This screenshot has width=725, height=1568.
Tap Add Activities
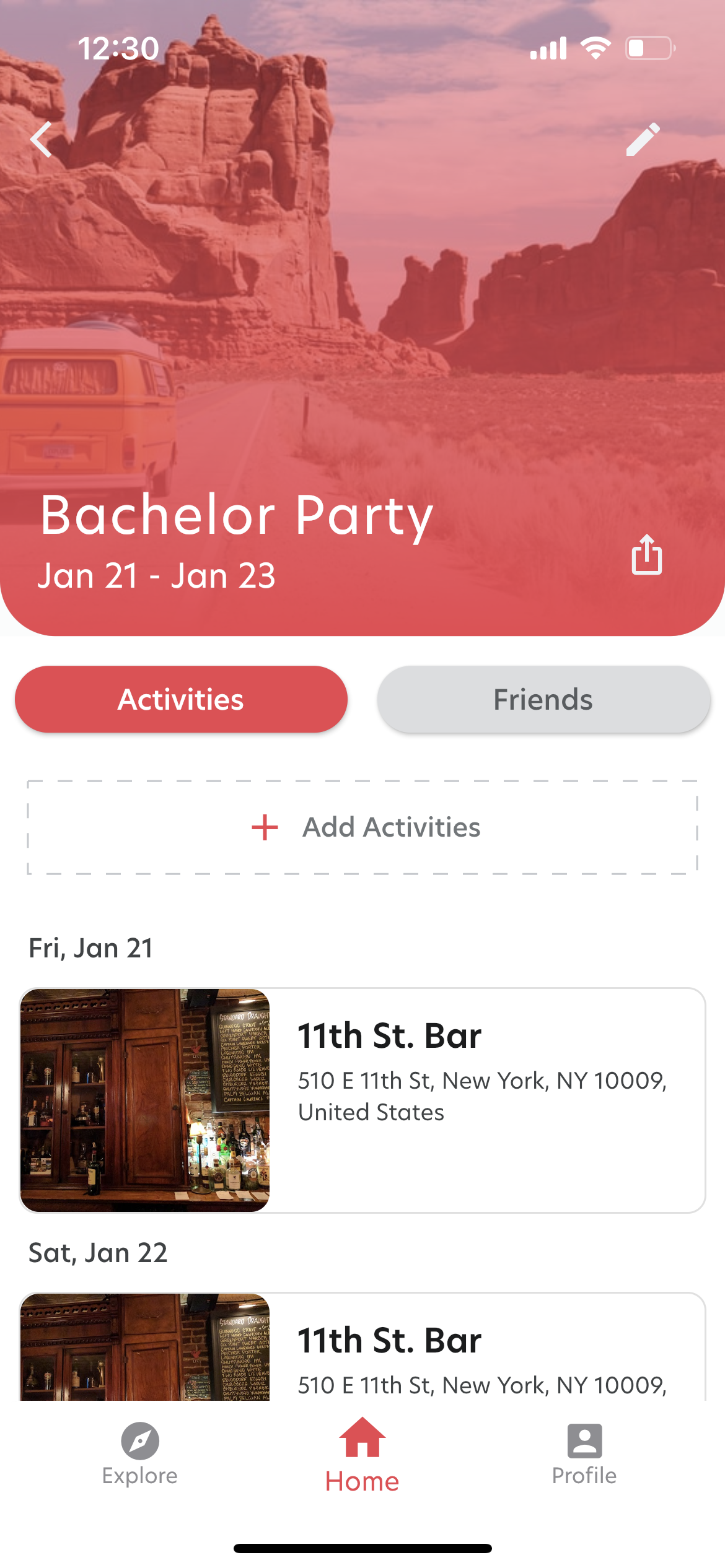(x=362, y=827)
